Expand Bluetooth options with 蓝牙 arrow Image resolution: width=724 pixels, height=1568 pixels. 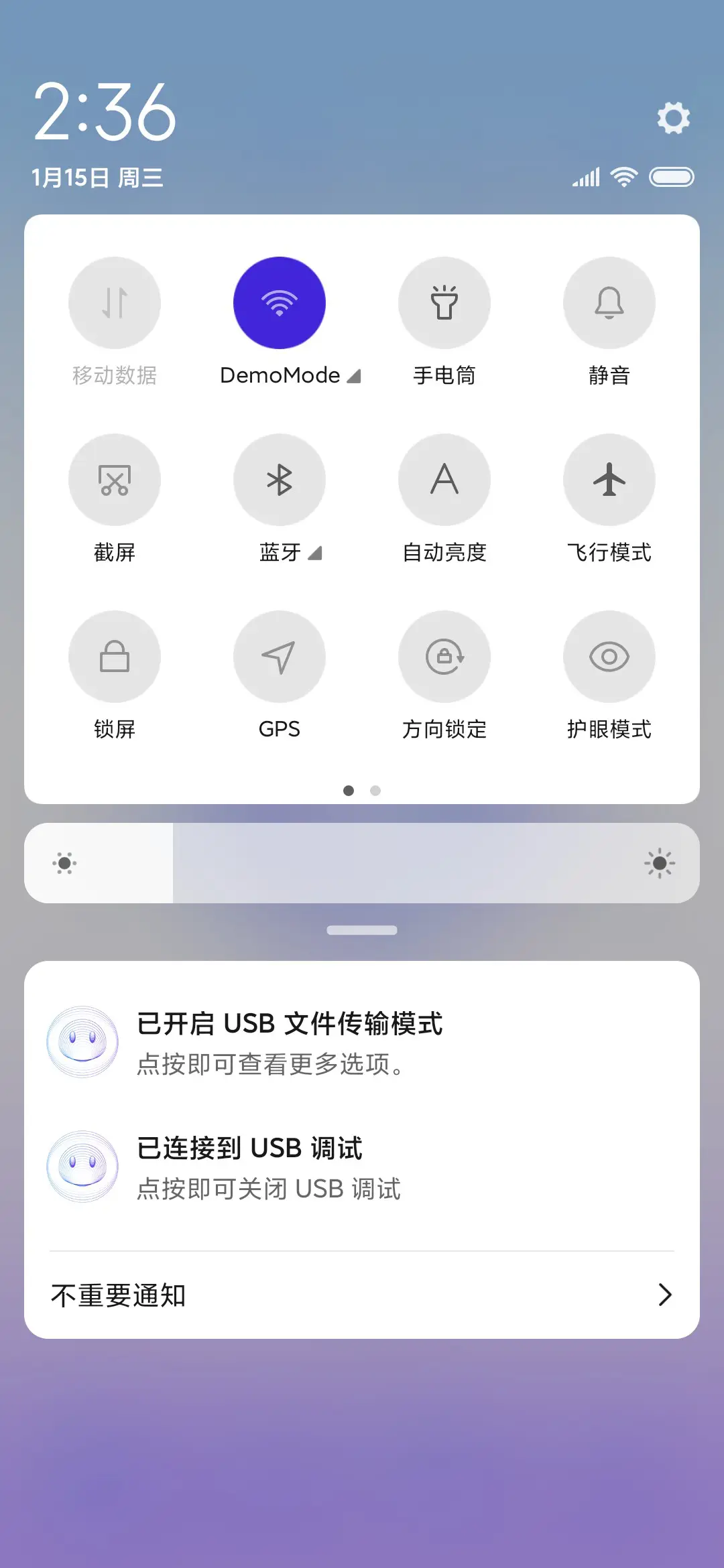[x=312, y=553]
